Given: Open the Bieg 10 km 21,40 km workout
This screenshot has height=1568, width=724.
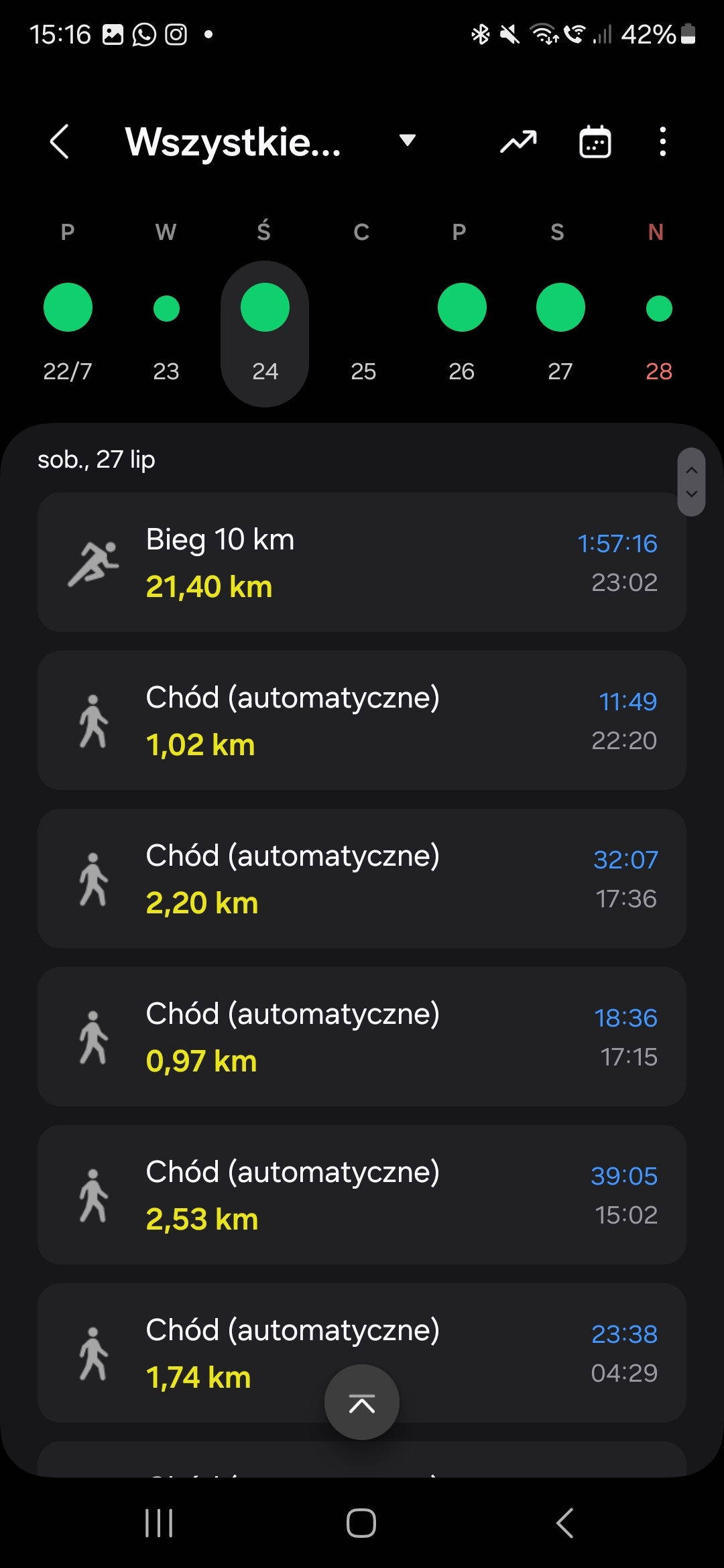Looking at the screenshot, I should (362, 562).
